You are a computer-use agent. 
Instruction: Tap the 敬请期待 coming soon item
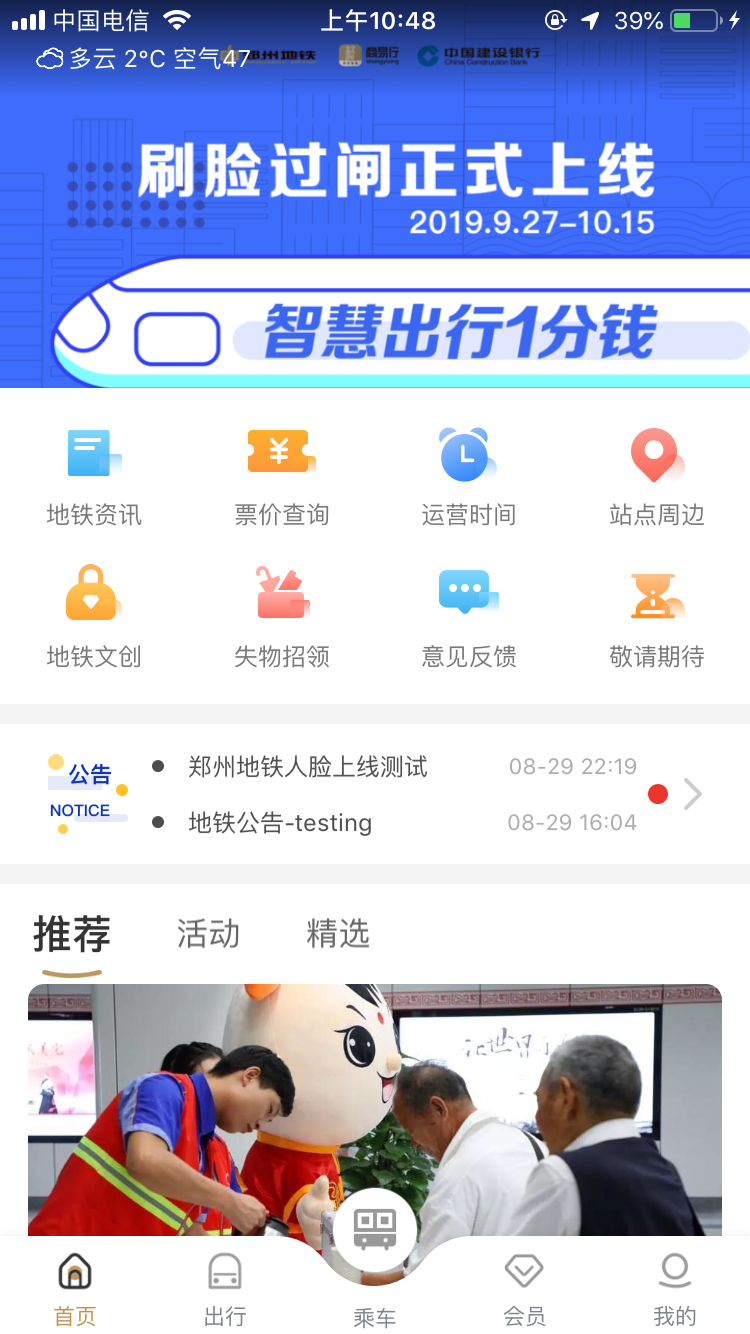coord(656,617)
